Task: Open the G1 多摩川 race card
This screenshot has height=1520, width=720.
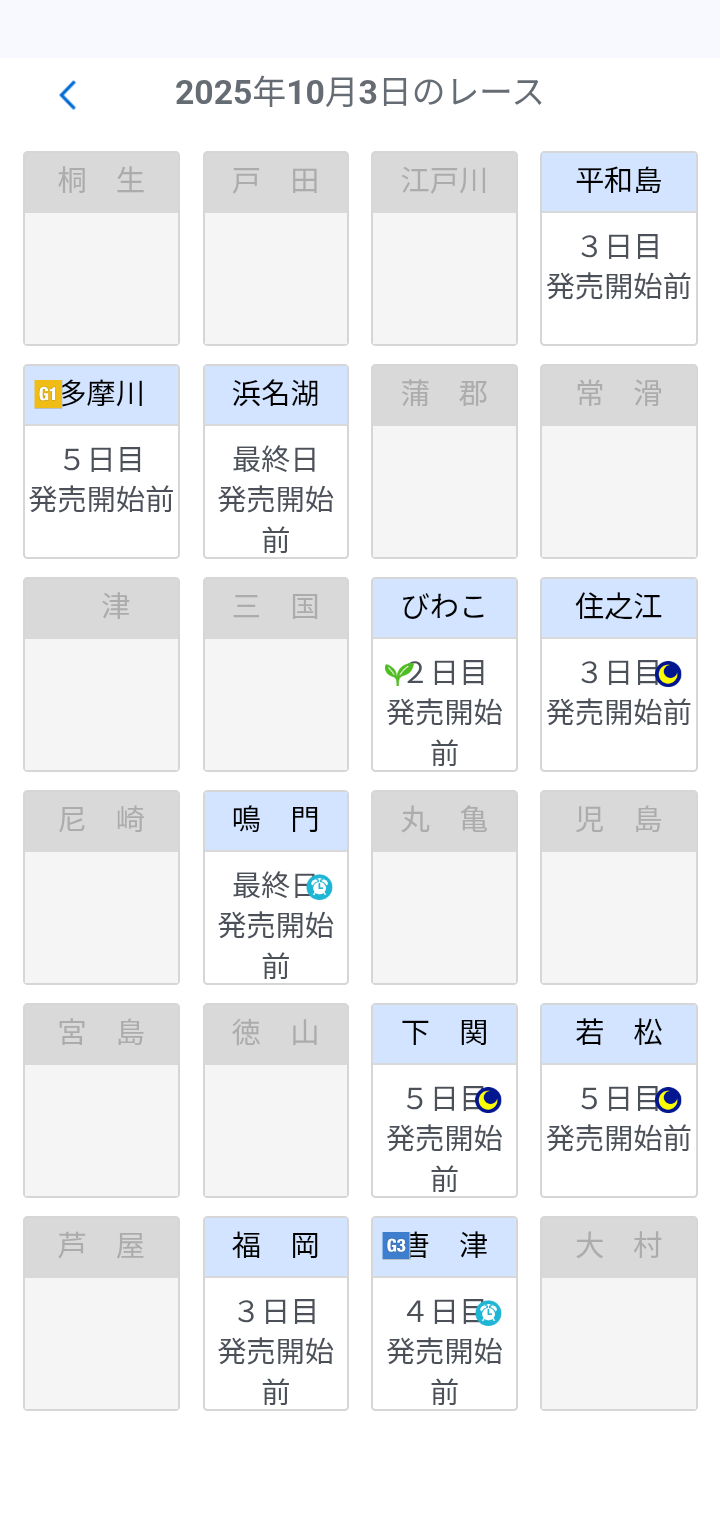Action: [x=101, y=461]
